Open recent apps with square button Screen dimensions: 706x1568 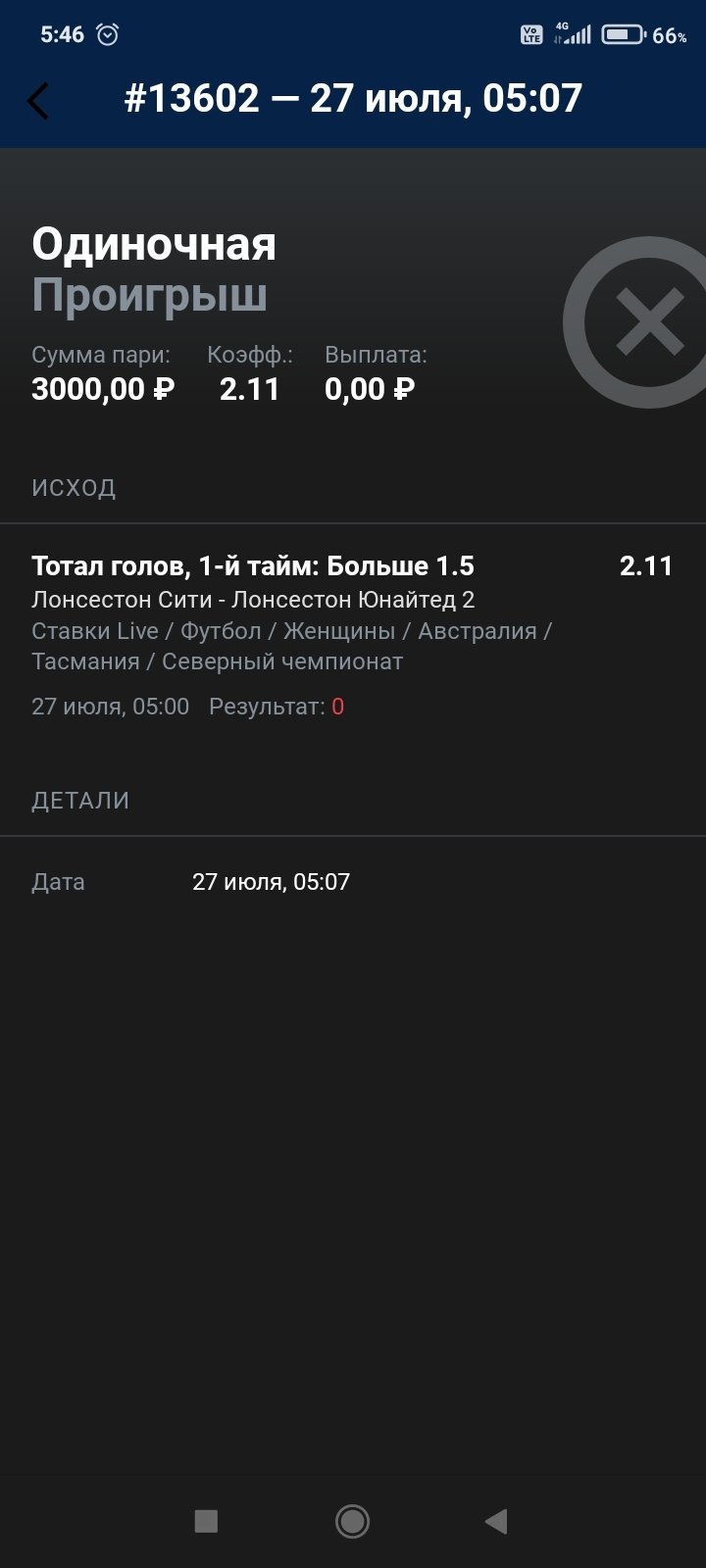pyautogui.click(x=206, y=1521)
